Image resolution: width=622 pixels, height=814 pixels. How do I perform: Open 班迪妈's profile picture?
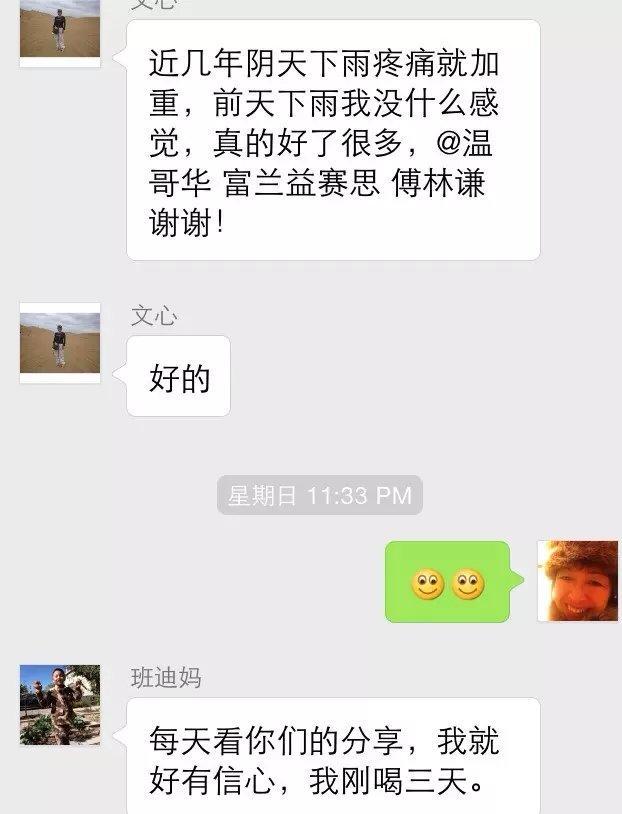(x=60, y=705)
